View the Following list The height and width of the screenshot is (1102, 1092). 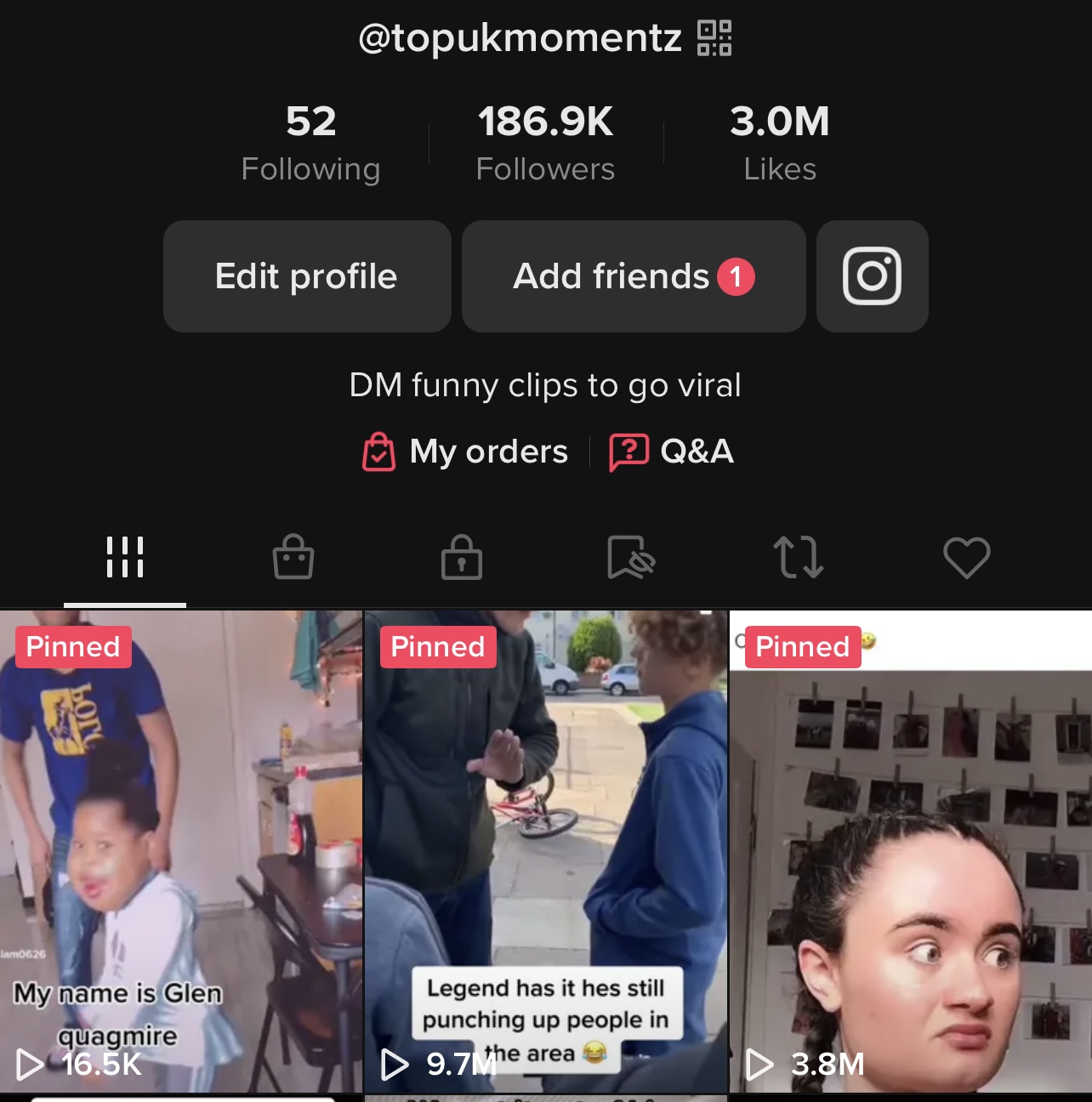click(x=310, y=143)
